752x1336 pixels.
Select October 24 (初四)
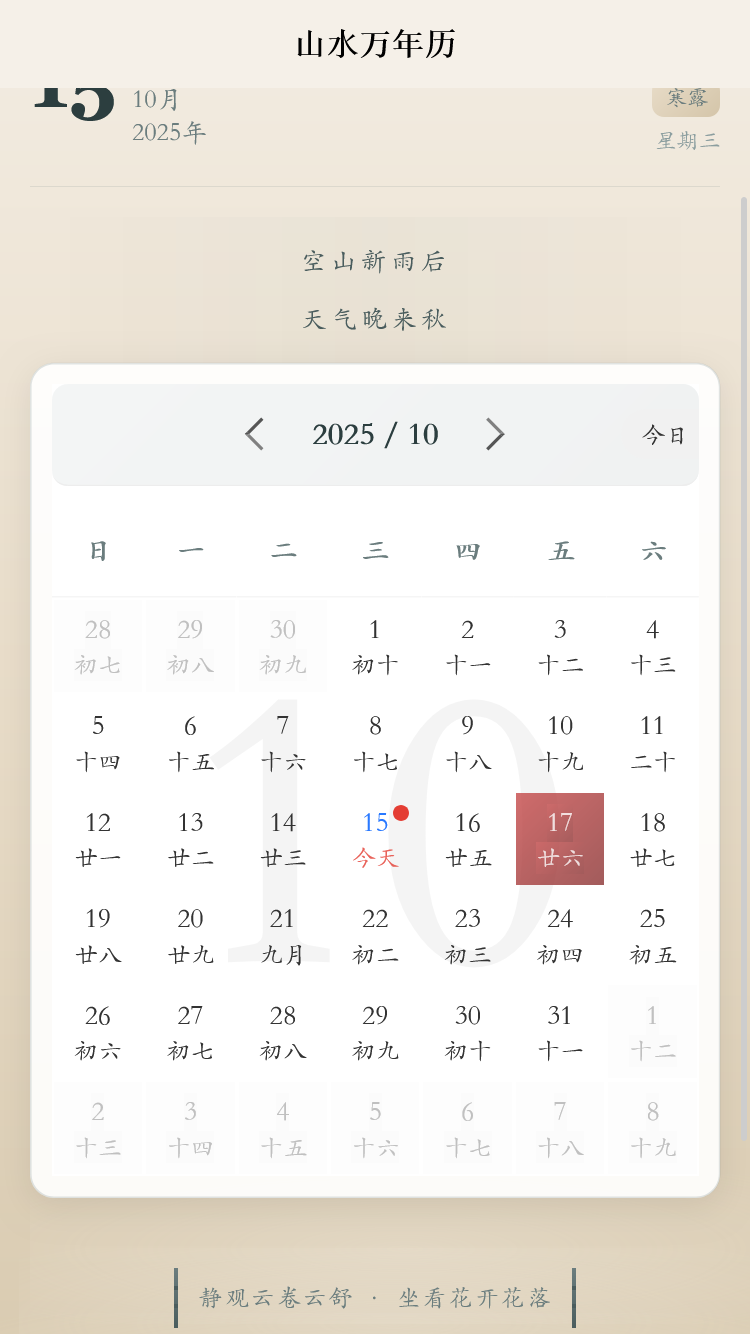click(x=559, y=935)
